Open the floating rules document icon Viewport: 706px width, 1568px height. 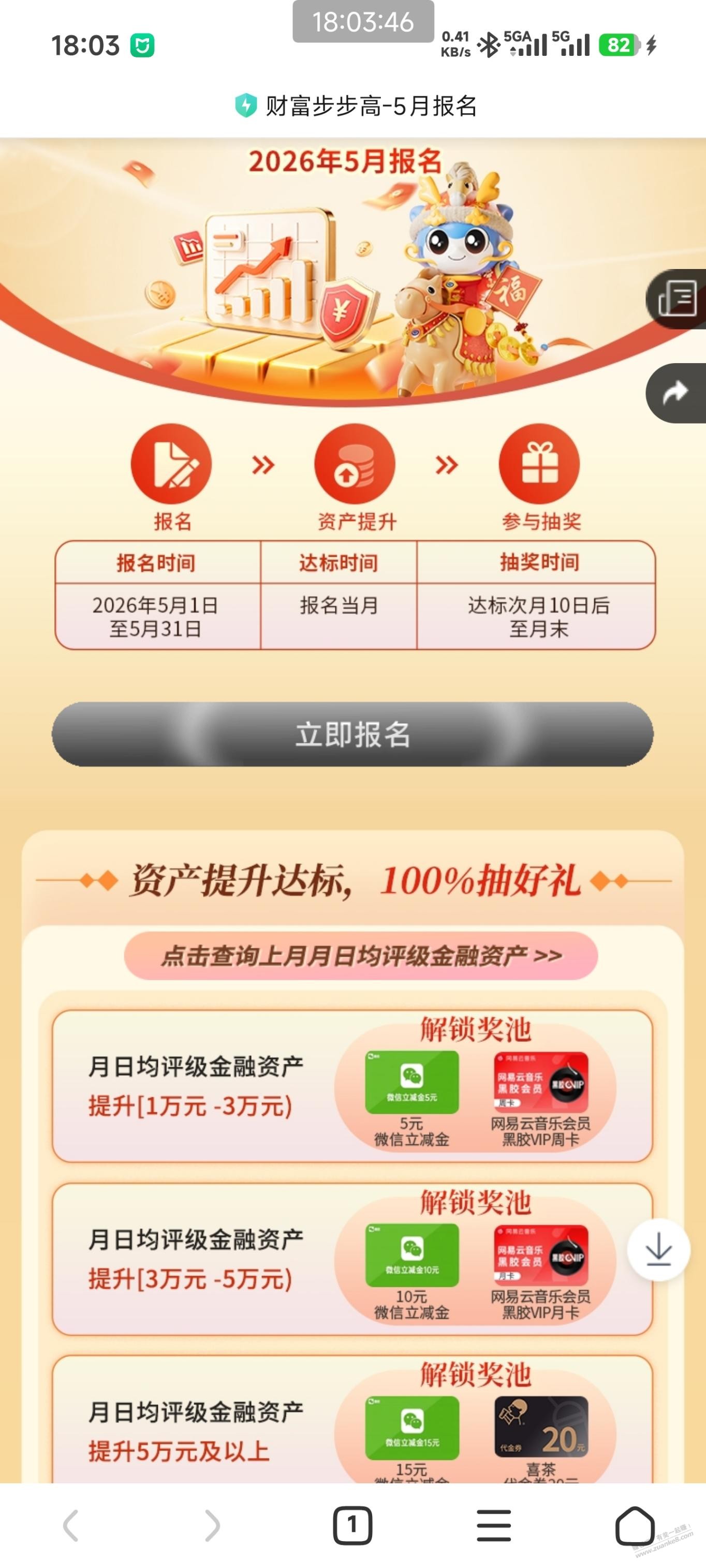tap(677, 299)
